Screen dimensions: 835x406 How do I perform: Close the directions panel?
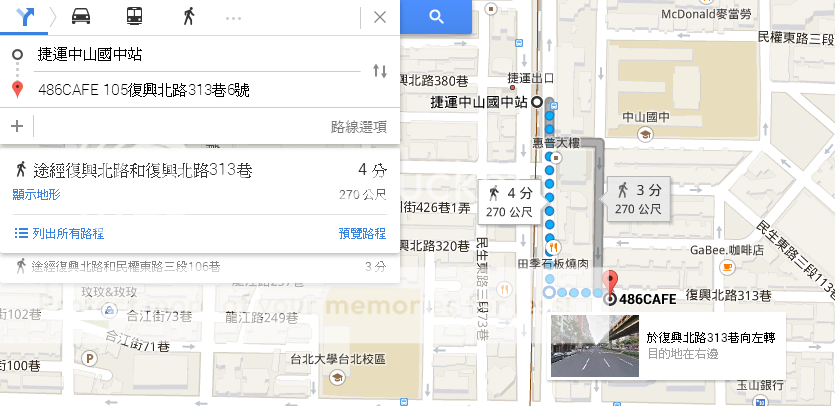click(x=379, y=16)
